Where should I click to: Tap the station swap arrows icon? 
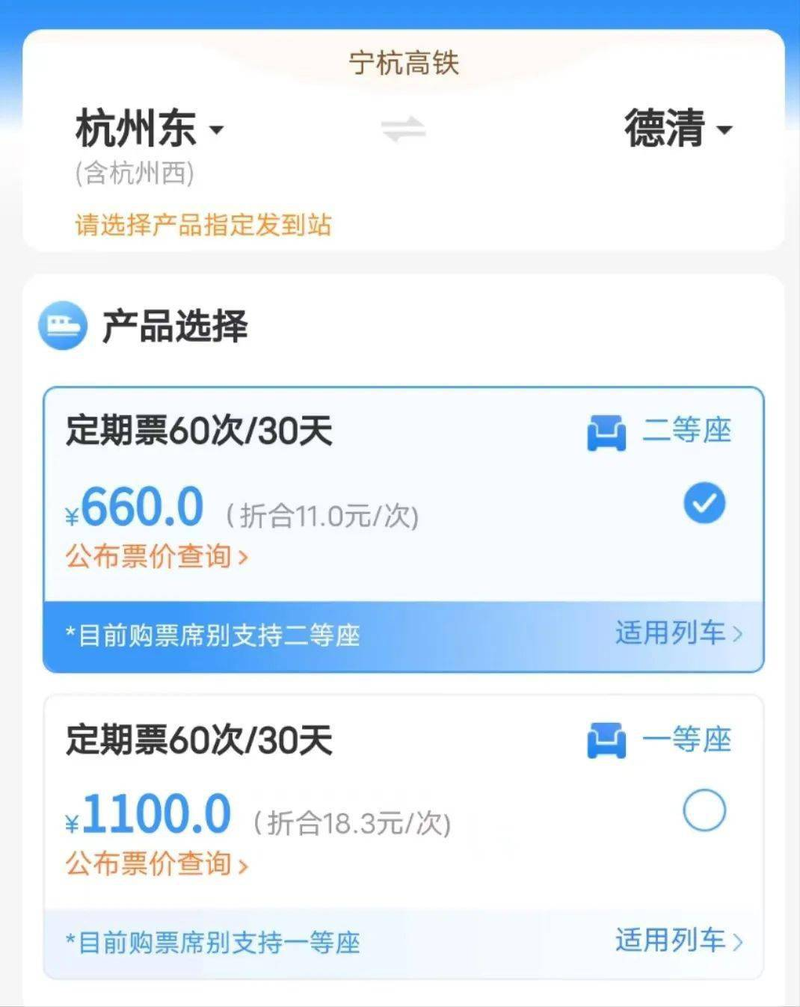click(403, 130)
